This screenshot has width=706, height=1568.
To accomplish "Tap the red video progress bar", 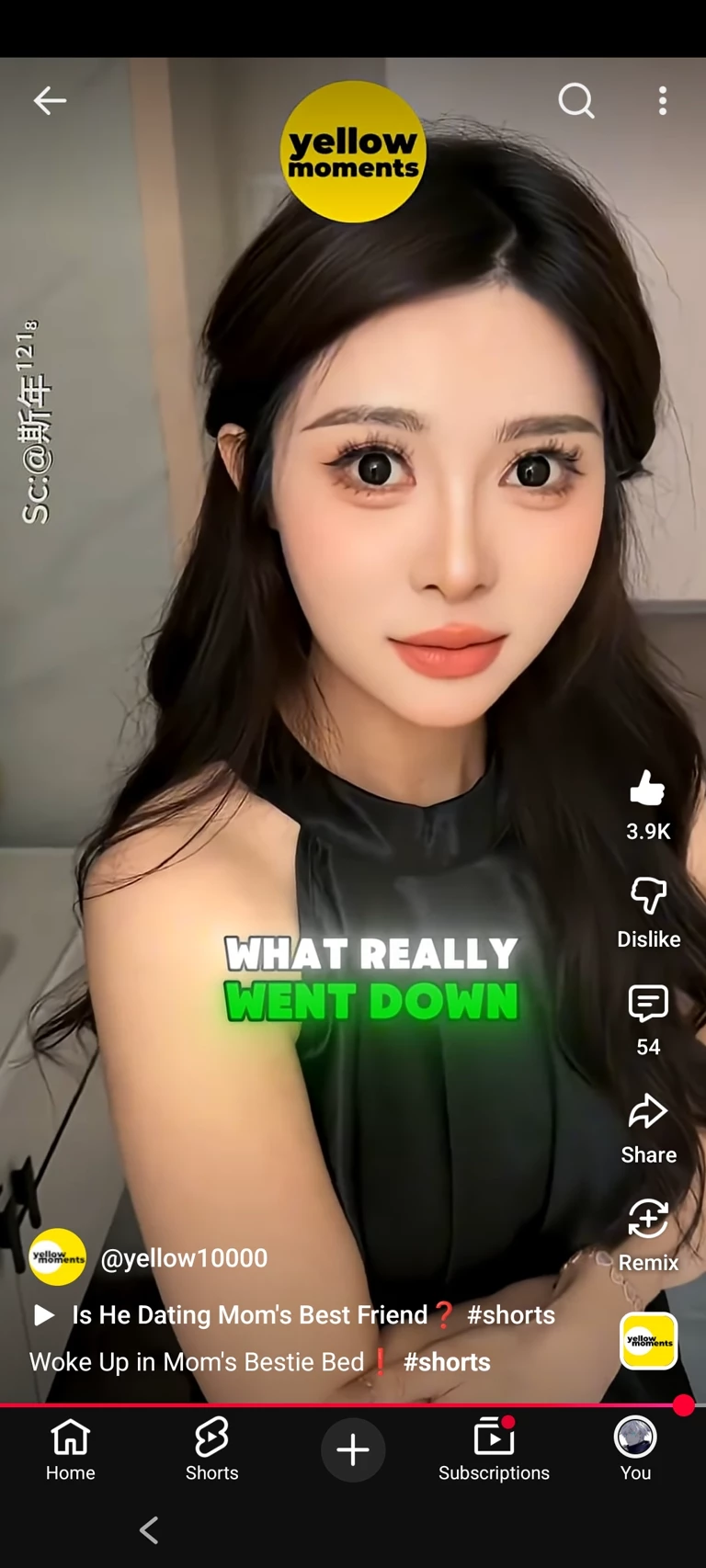I will tap(340, 1405).
